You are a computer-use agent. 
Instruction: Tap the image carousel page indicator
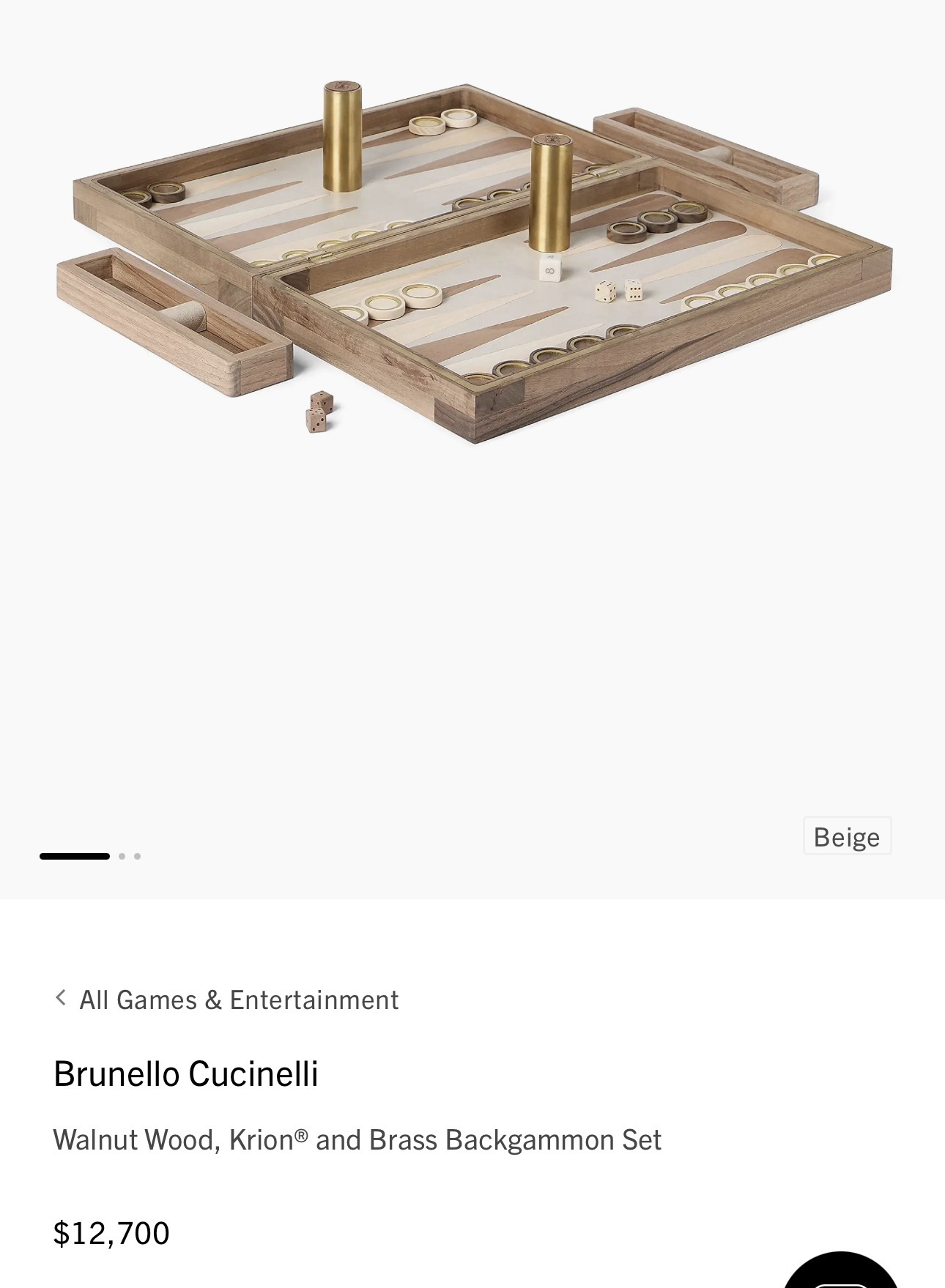point(90,856)
